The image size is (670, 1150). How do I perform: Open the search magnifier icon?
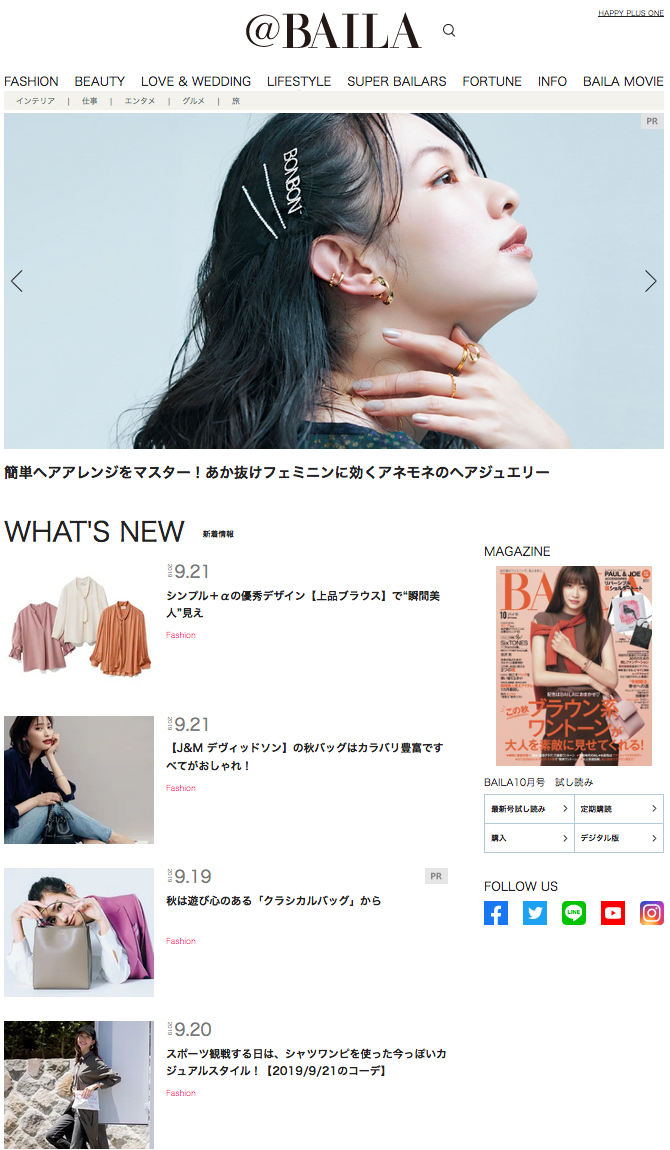tap(449, 30)
